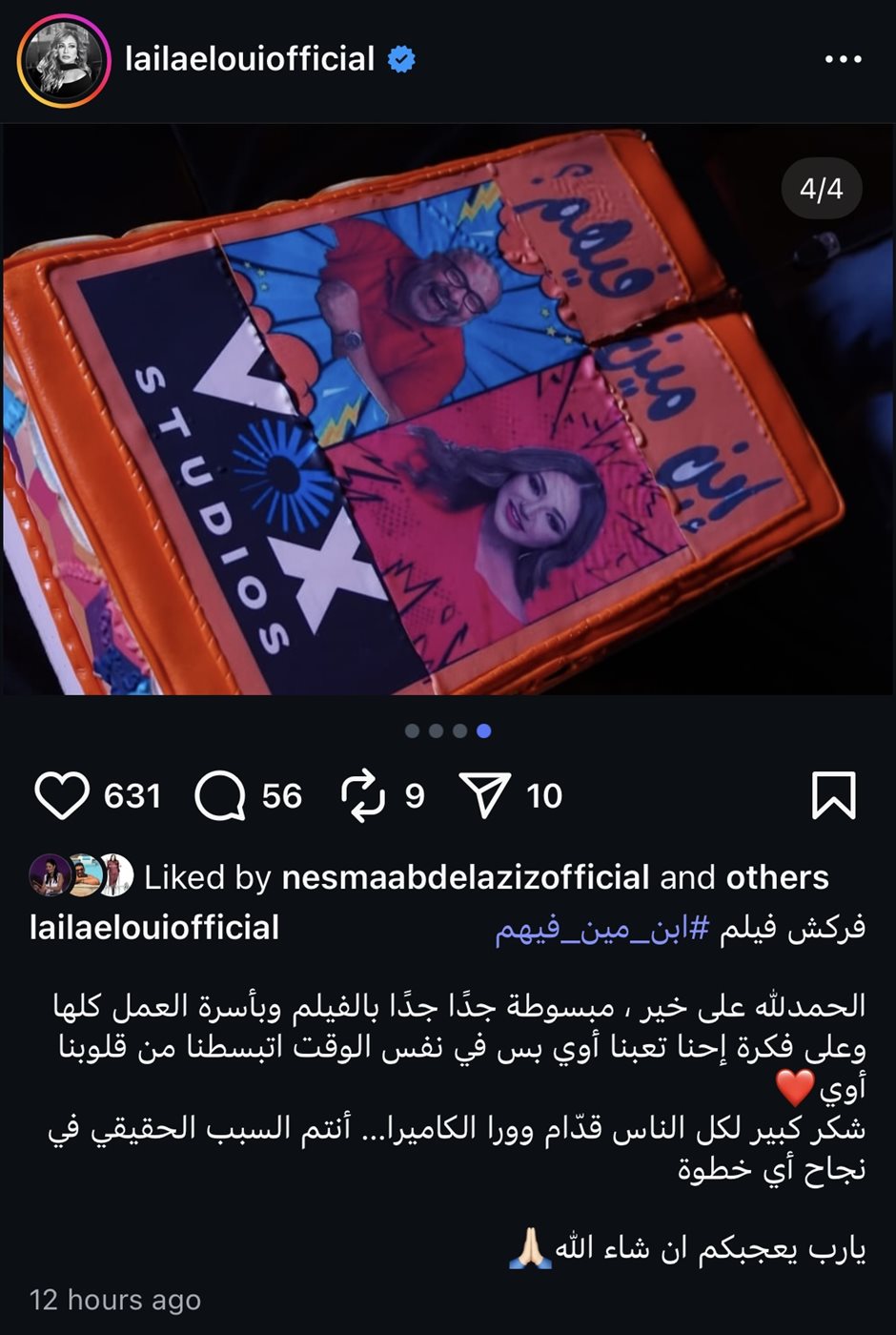Open nesmaabdelazizofficial's profile from the likes line
This screenshot has width=896, height=1335.
(465, 877)
